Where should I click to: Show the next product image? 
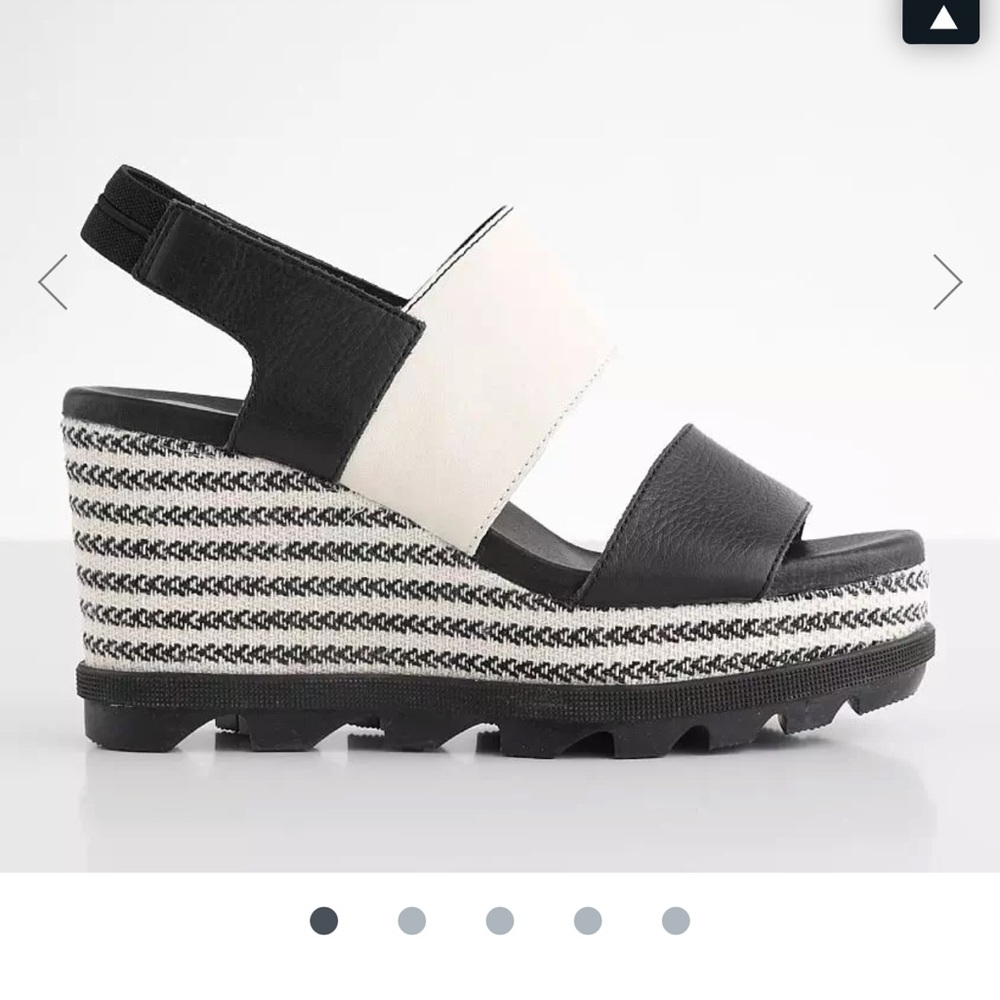[947, 282]
